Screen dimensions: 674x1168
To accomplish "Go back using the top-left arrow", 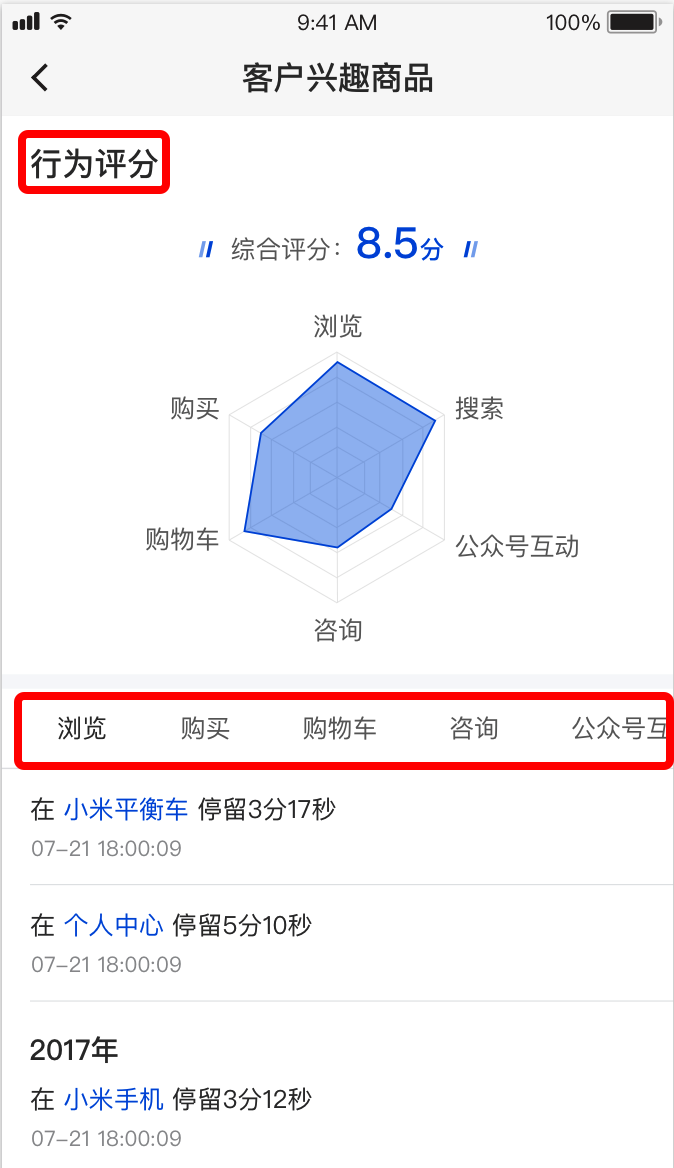I will coord(40,77).
